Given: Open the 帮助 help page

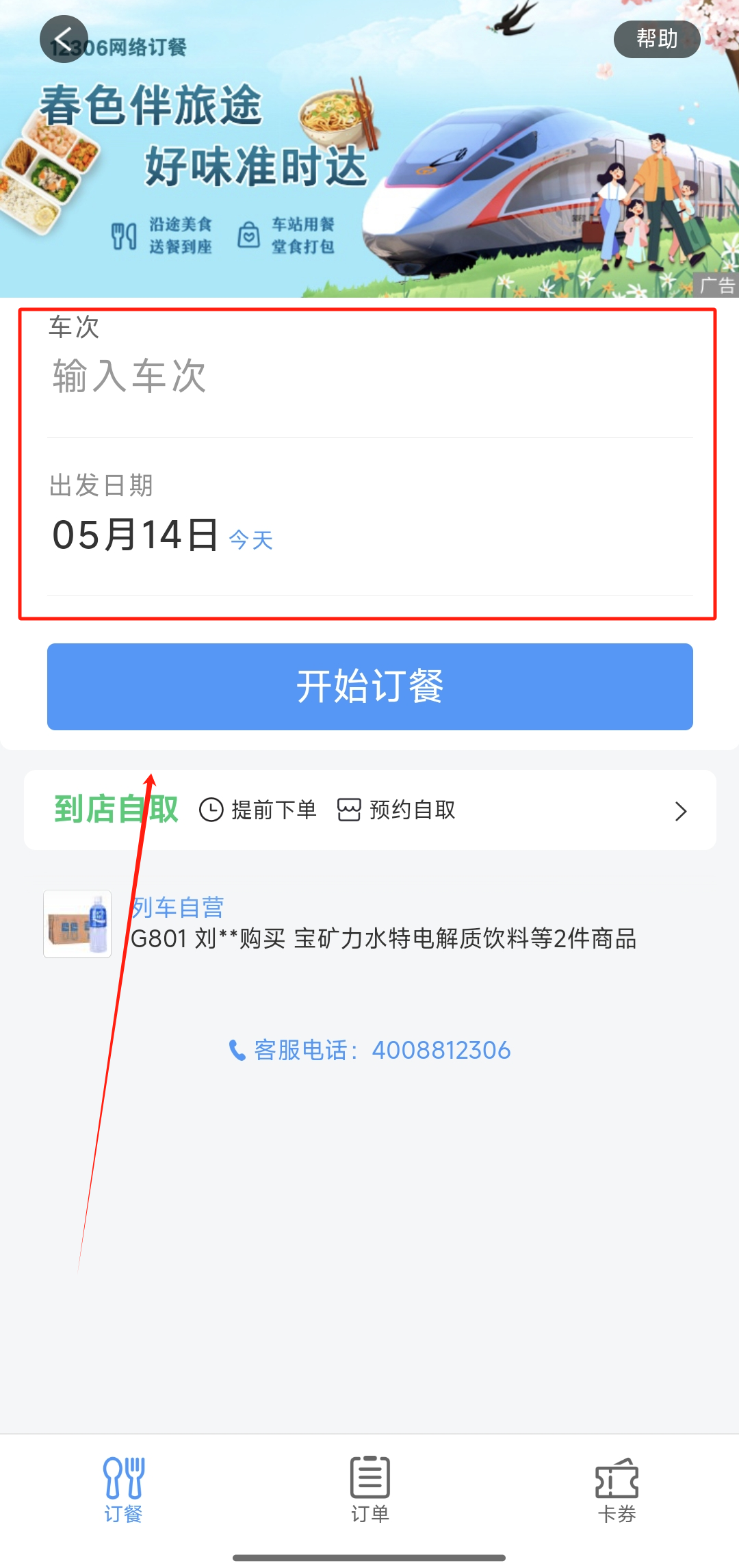Looking at the screenshot, I should (656, 39).
